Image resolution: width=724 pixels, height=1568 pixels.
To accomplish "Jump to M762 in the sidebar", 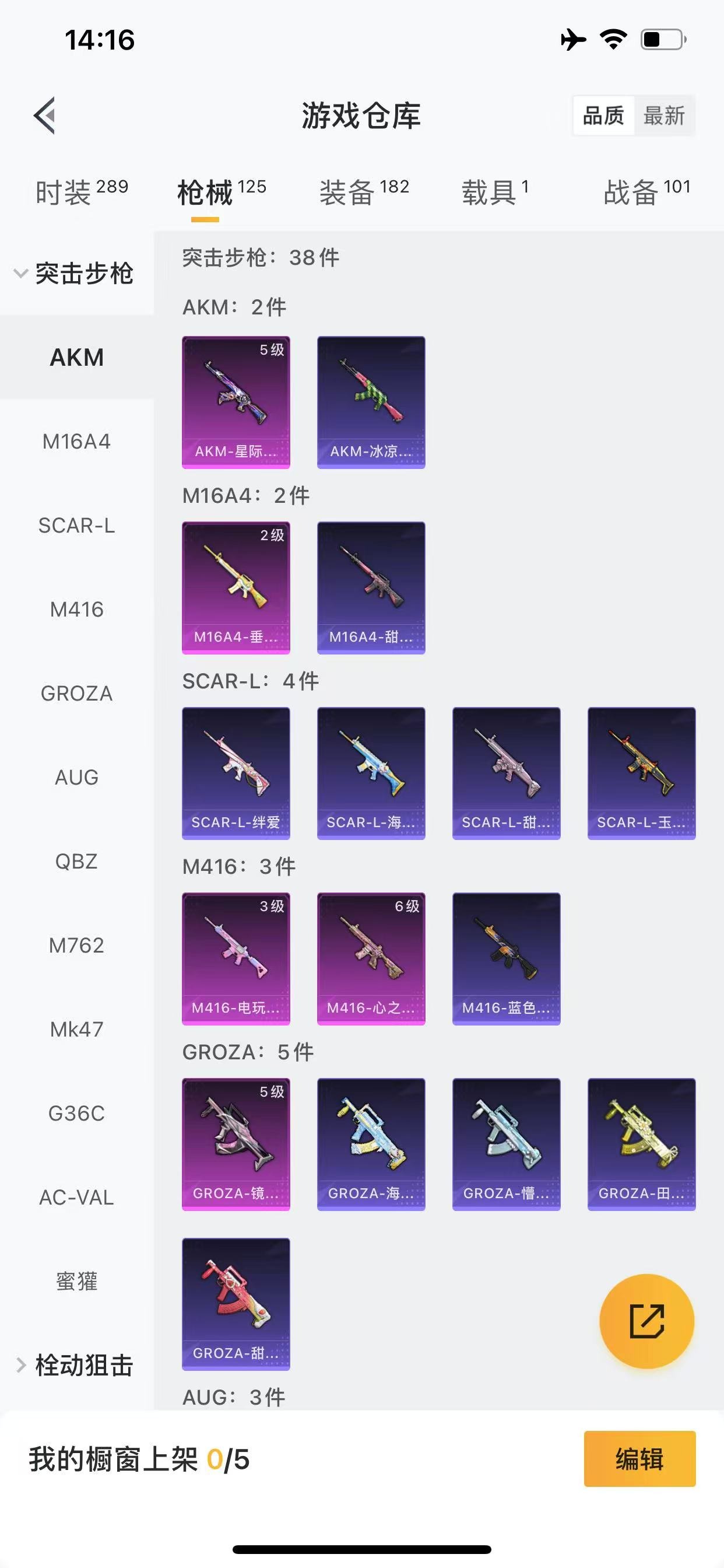I will click(77, 946).
